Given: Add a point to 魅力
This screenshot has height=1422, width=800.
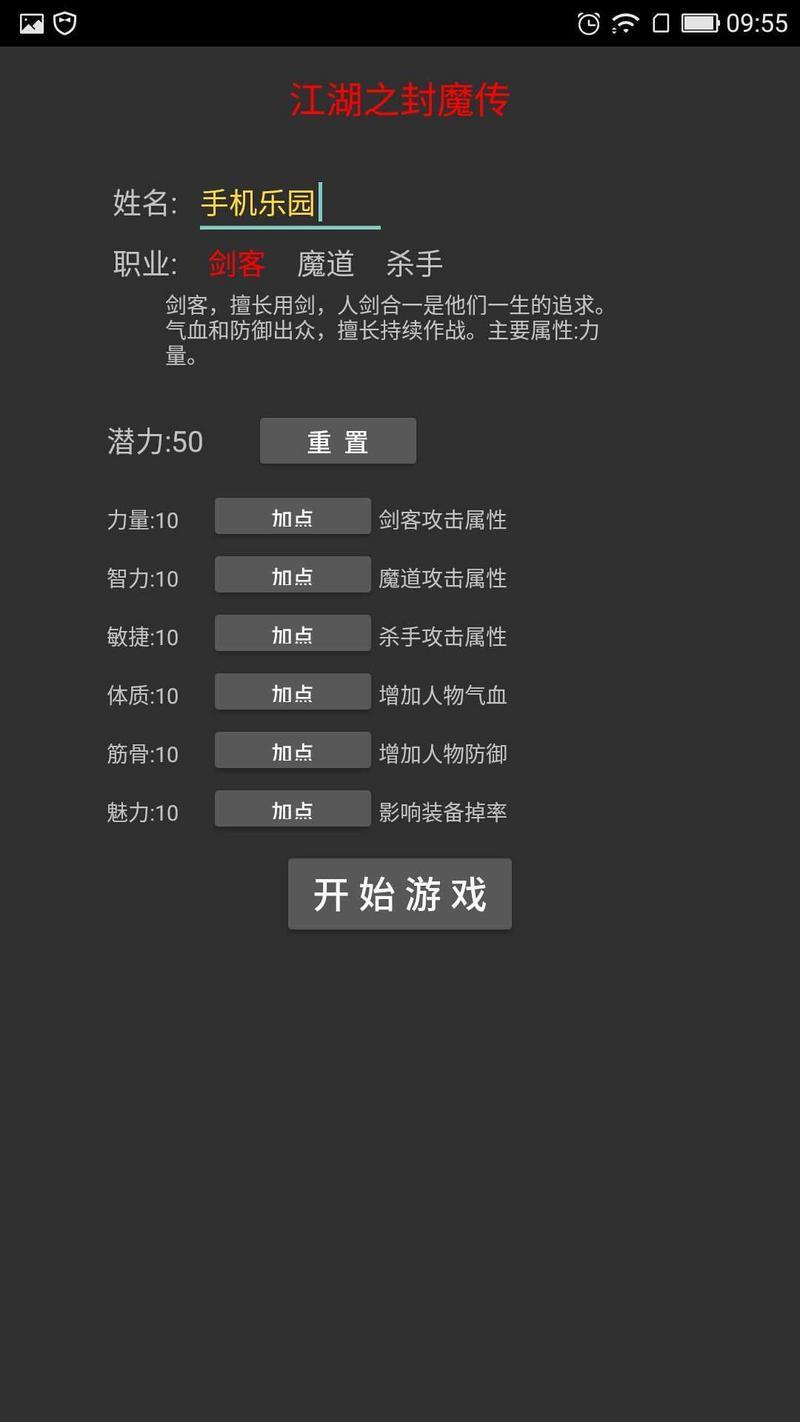Looking at the screenshot, I should [x=293, y=810].
